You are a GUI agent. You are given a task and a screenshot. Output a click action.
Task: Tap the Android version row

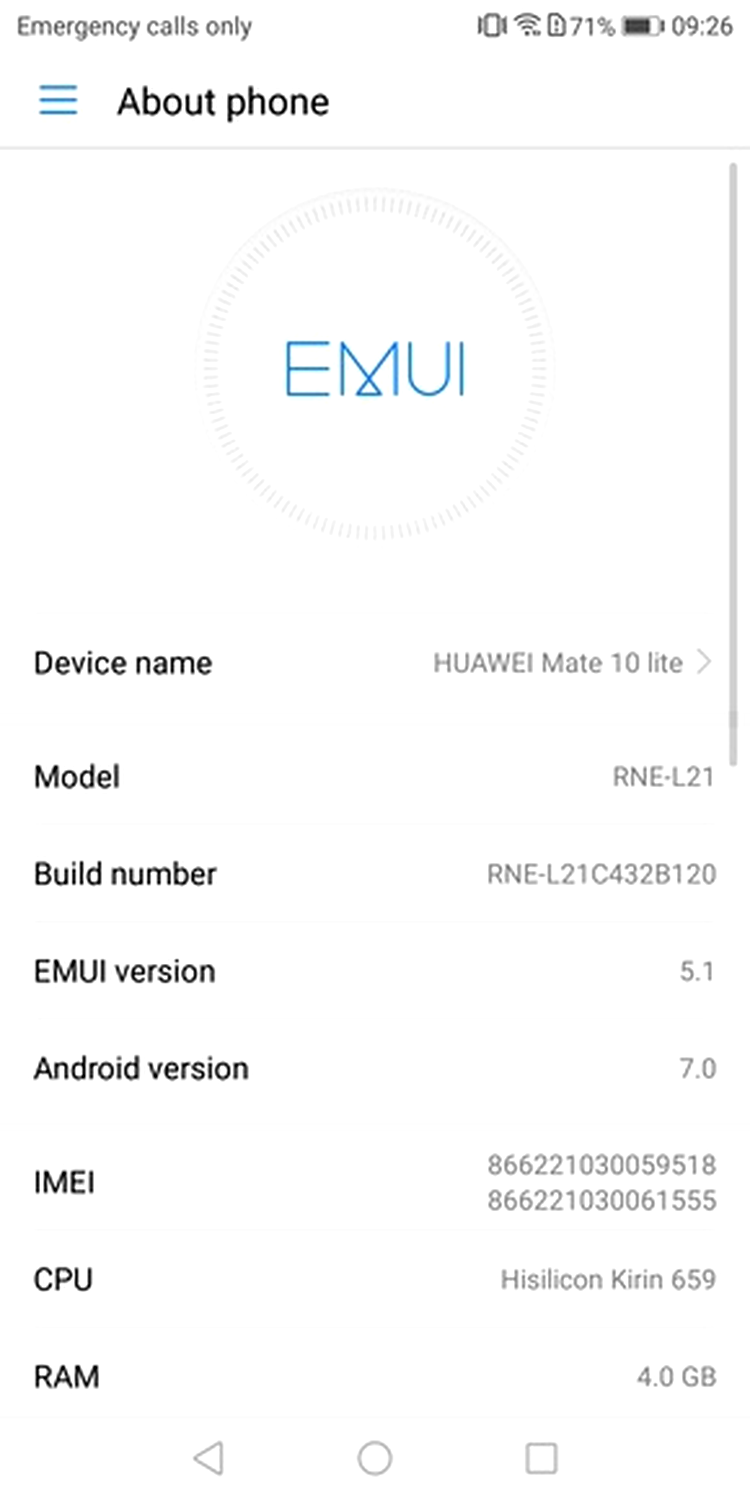point(375,1068)
